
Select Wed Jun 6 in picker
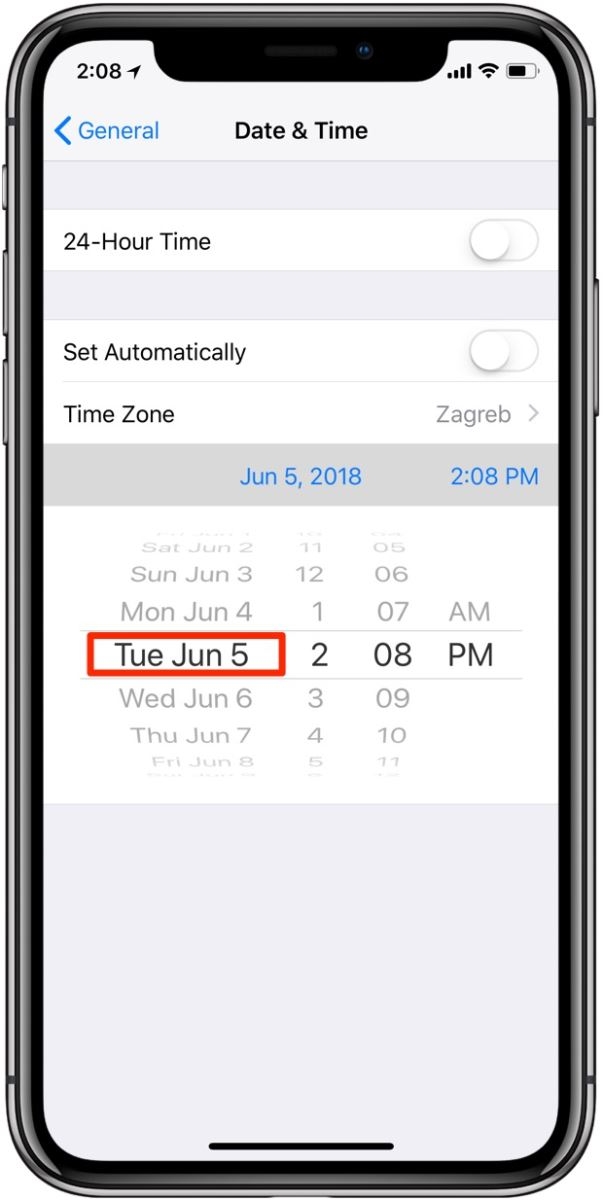point(186,698)
